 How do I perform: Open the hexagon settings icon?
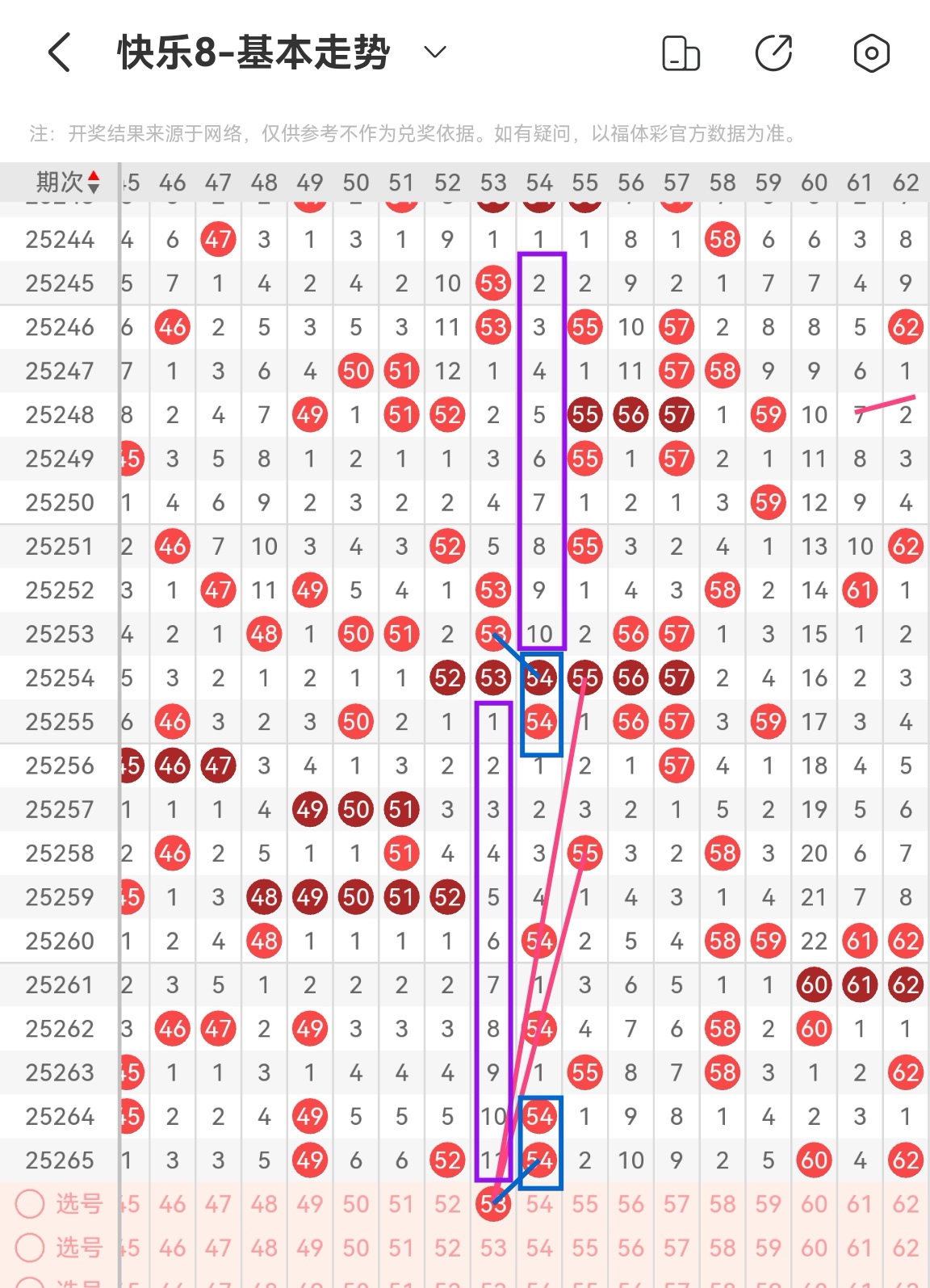[x=871, y=54]
